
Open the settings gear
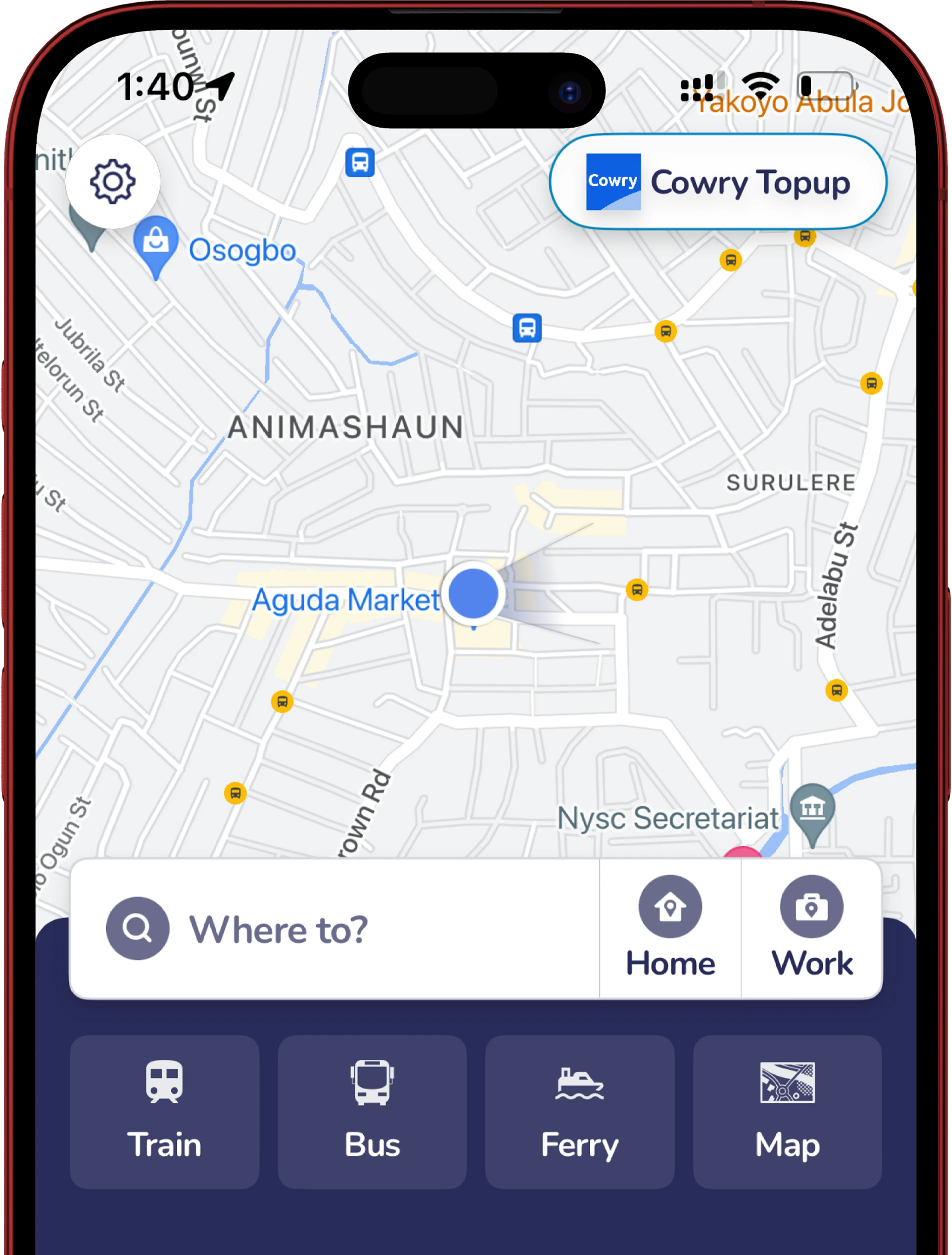pyautogui.click(x=112, y=181)
